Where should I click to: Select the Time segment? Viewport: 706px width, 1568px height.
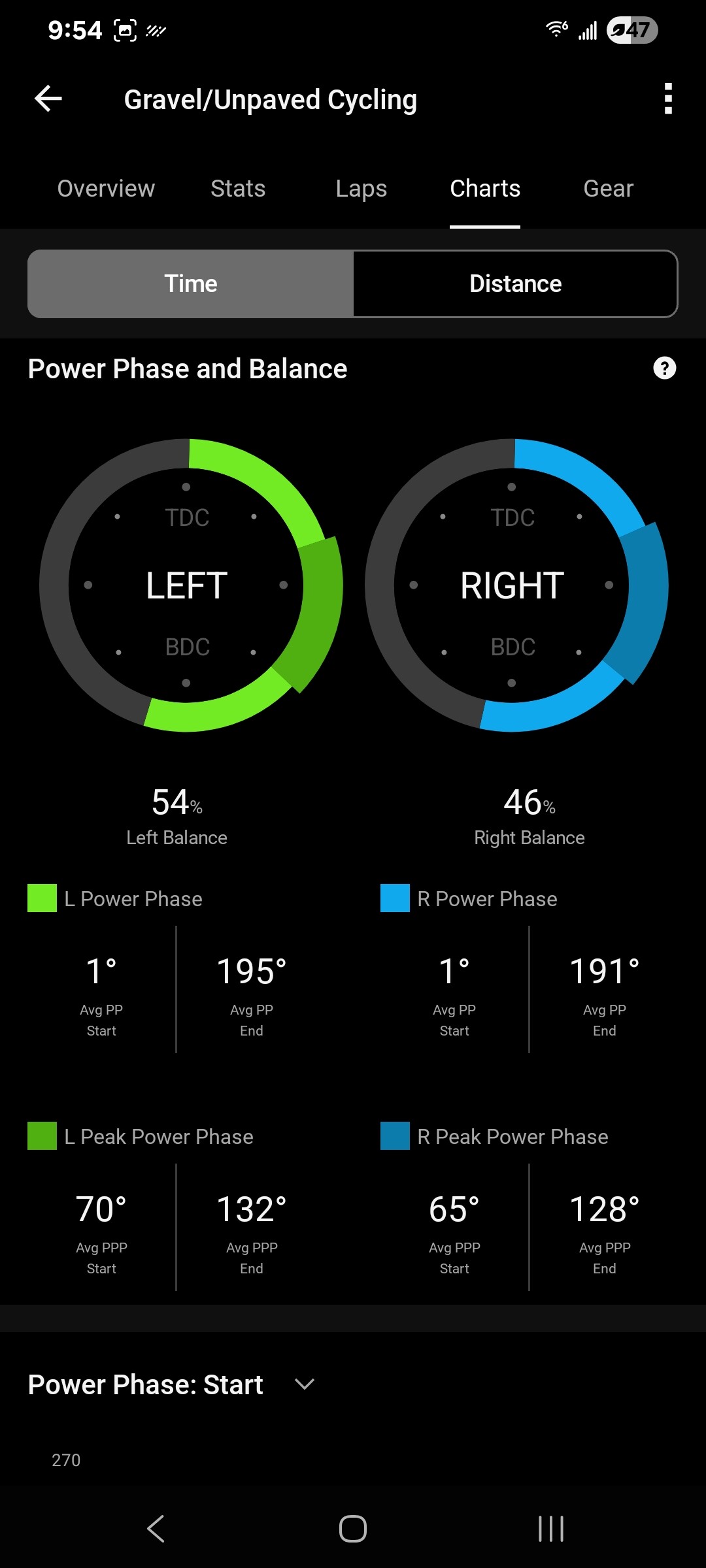point(191,284)
